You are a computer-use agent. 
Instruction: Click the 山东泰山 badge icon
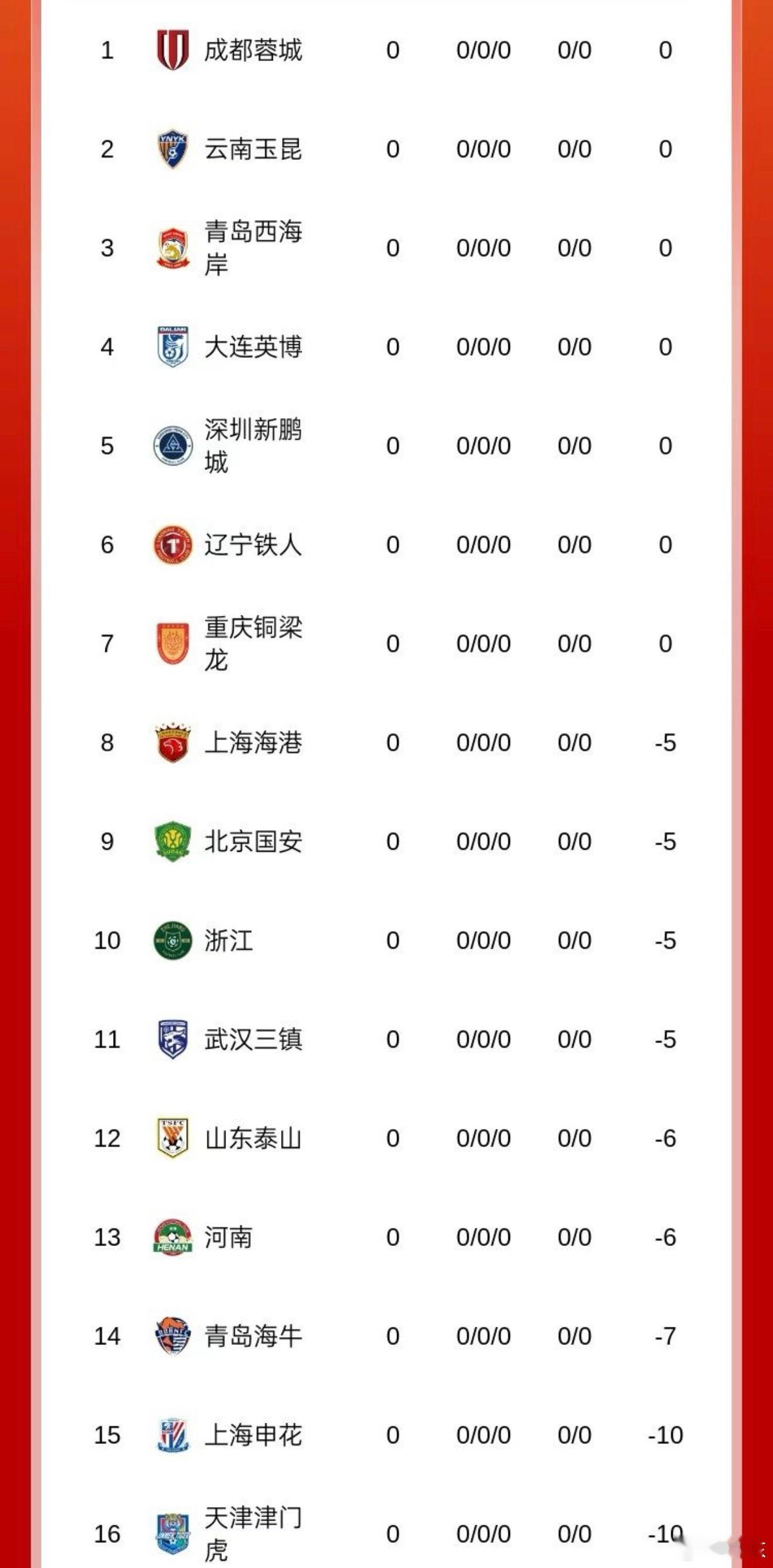click(172, 1138)
